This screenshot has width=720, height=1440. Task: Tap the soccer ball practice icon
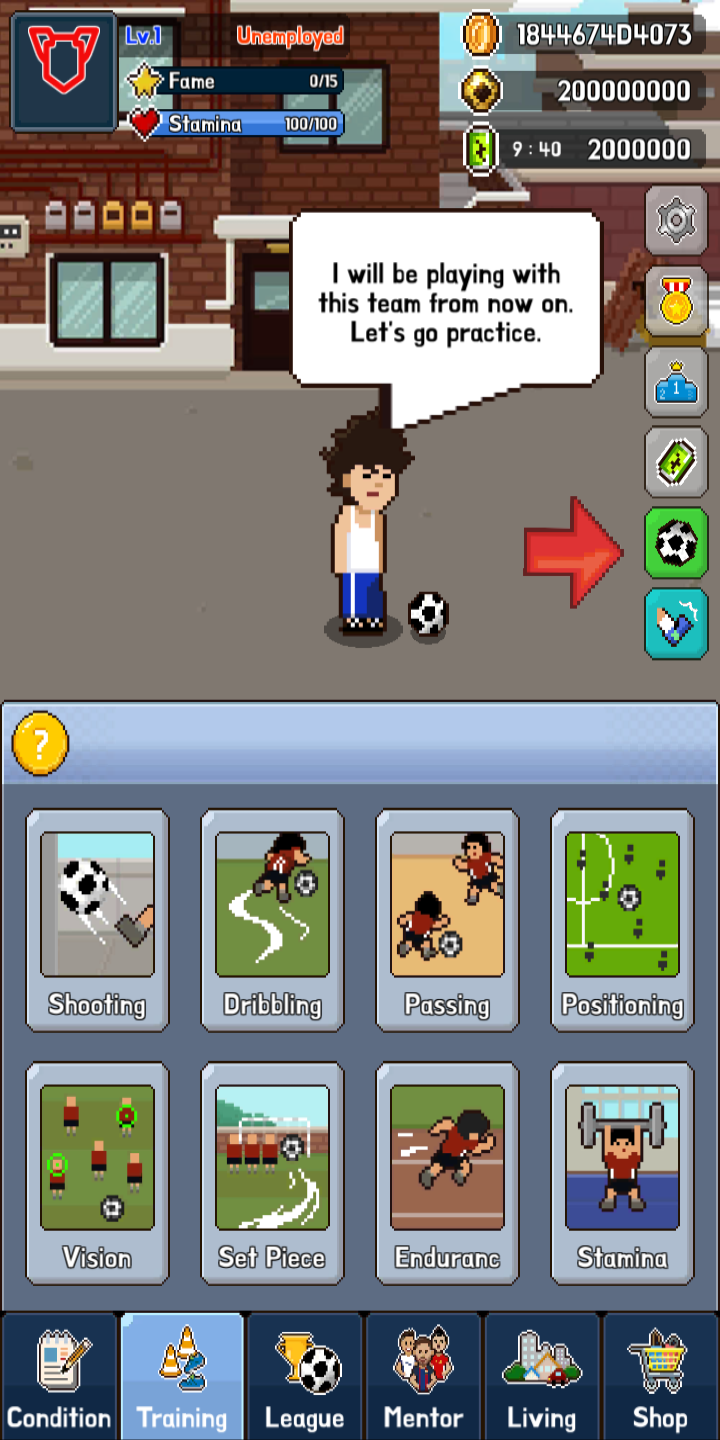click(676, 543)
